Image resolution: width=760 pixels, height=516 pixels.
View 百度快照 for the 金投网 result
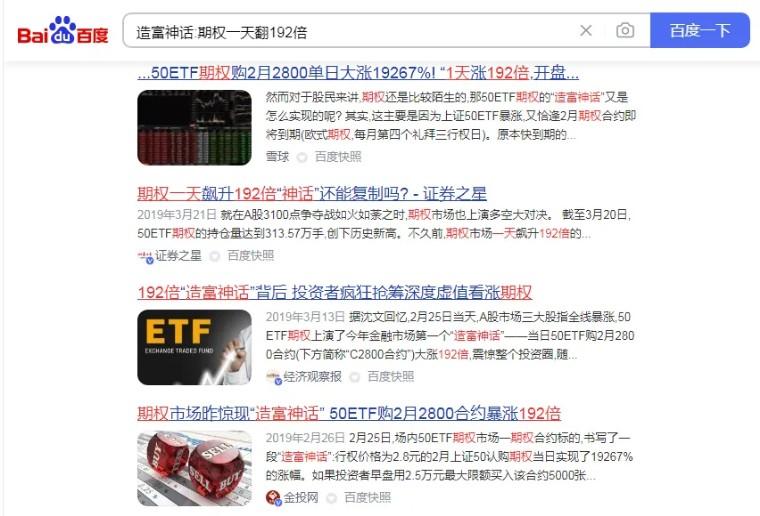[x=368, y=497]
